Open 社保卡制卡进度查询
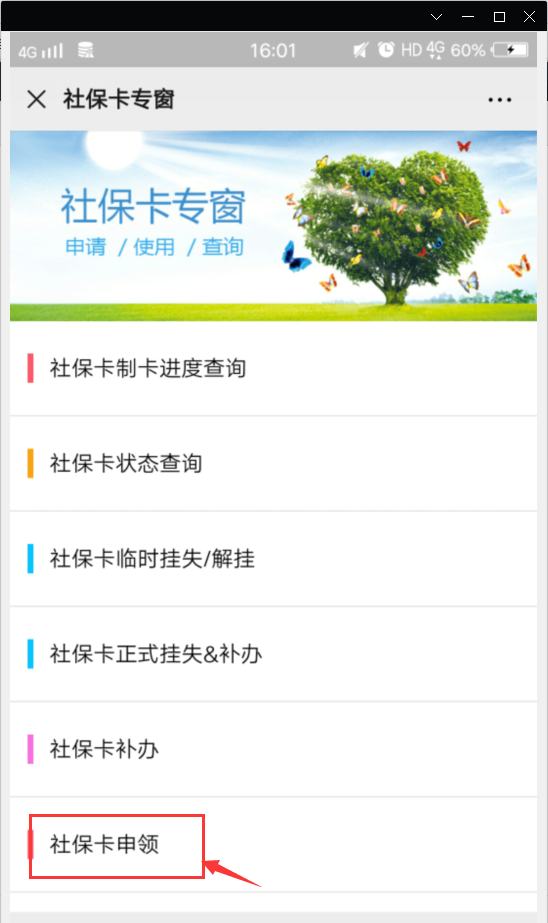The width and height of the screenshot is (548, 923). pos(273,368)
